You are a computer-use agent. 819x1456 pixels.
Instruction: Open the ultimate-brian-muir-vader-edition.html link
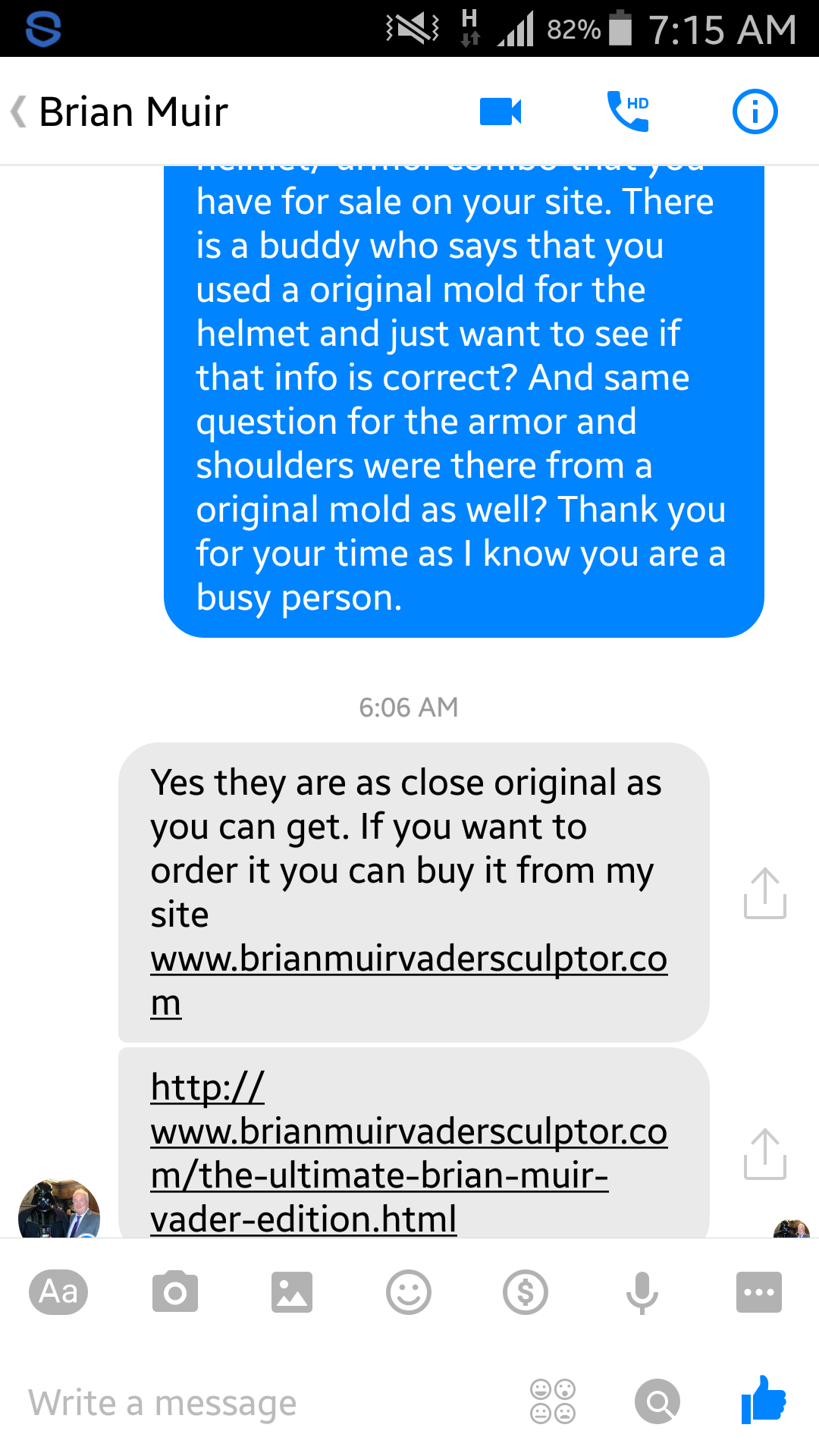[x=409, y=1153]
